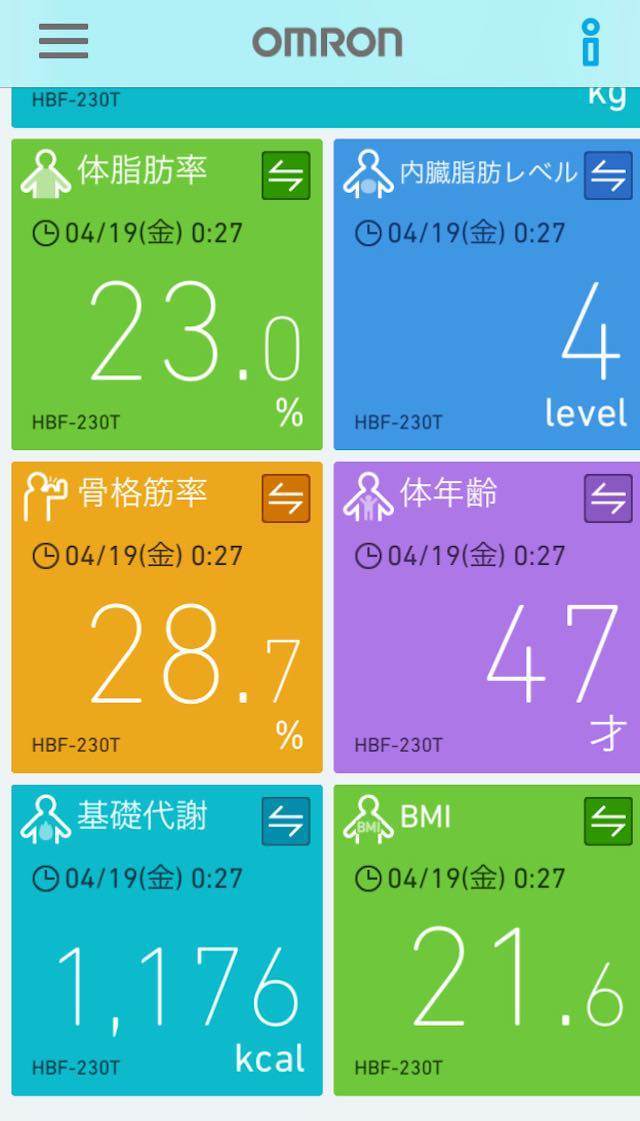Viewport: 640px width, 1121px height.
Task: Tap the swap icon on BMI card
Action: coord(608,822)
